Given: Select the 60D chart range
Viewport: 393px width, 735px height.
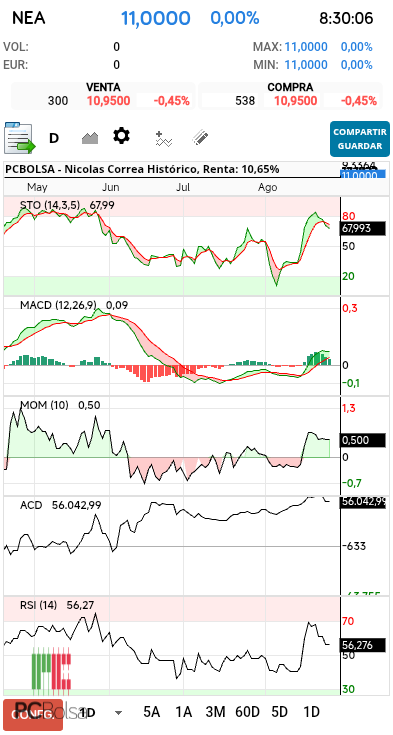Looking at the screenshot, I should pos(247,712).
